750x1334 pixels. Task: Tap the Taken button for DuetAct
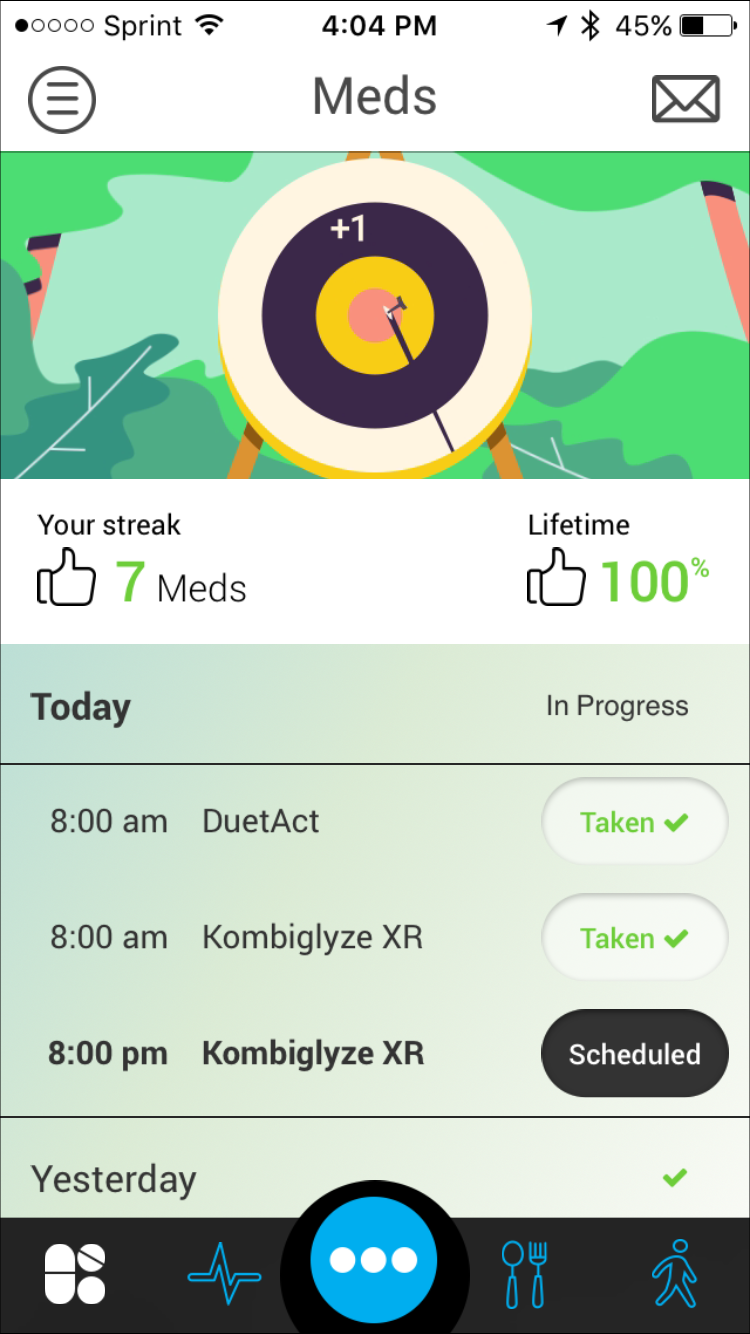(635, 822)
